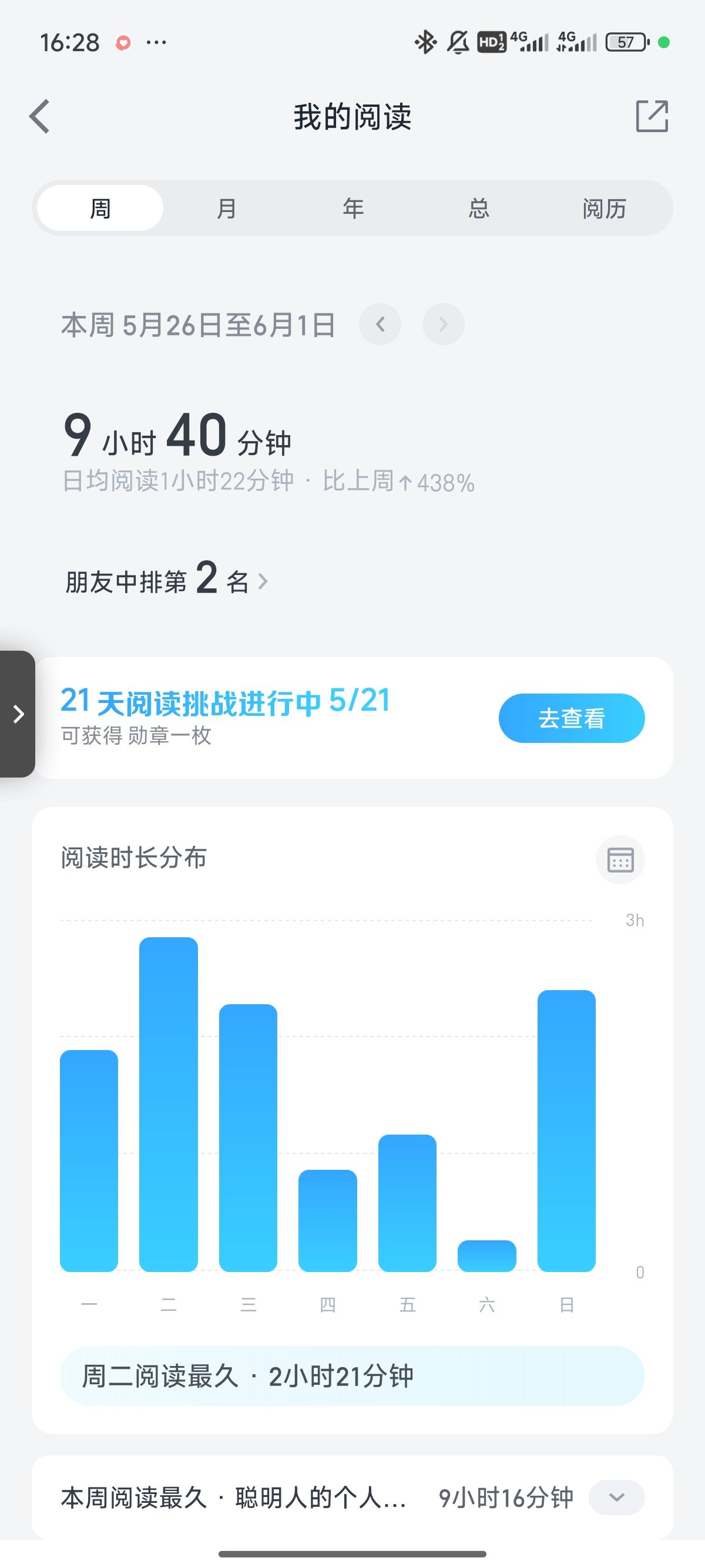Select the 周 tab
Viewport: 705px width, 1568px height.
pyautogui.click(x=100, y=208)
